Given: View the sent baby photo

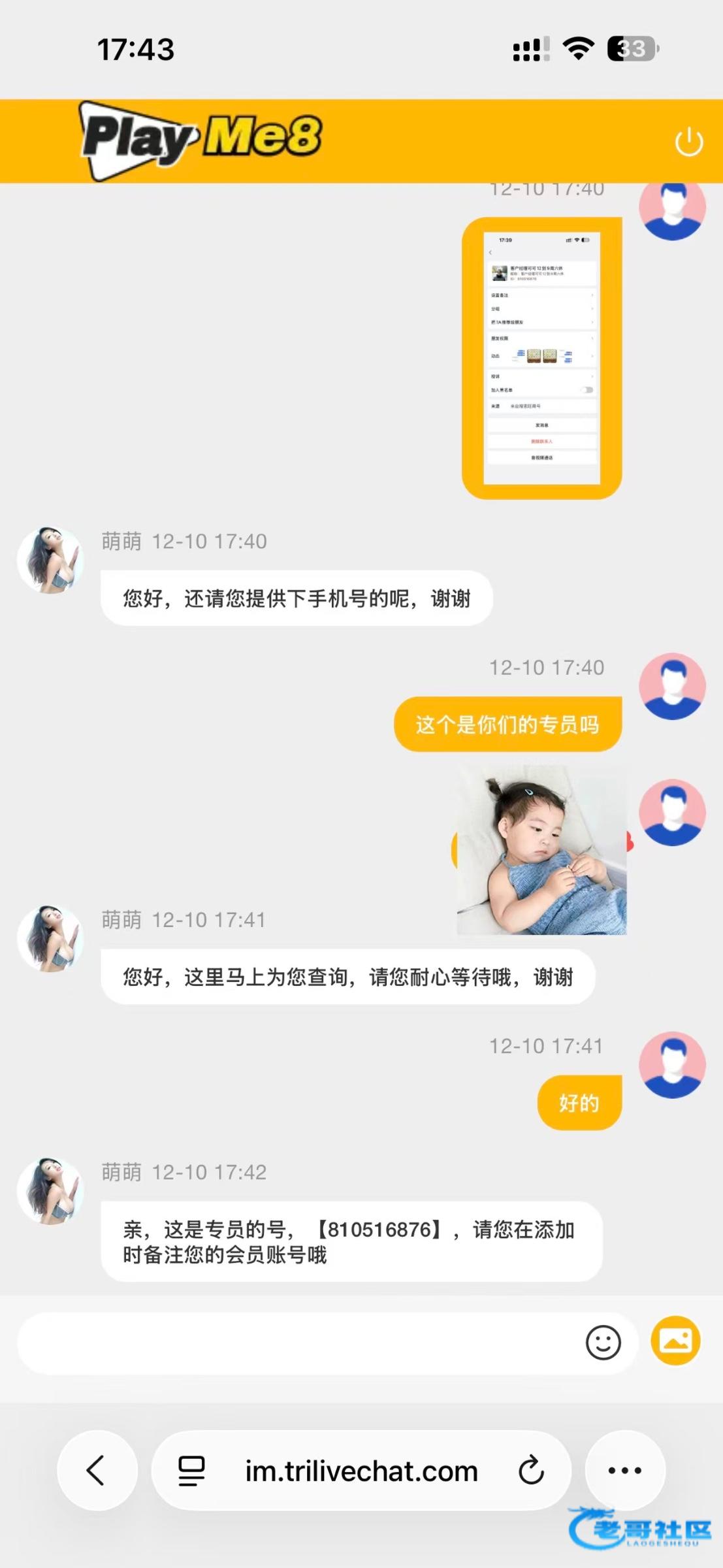Looking at the screenshot, I should (541, 849).
